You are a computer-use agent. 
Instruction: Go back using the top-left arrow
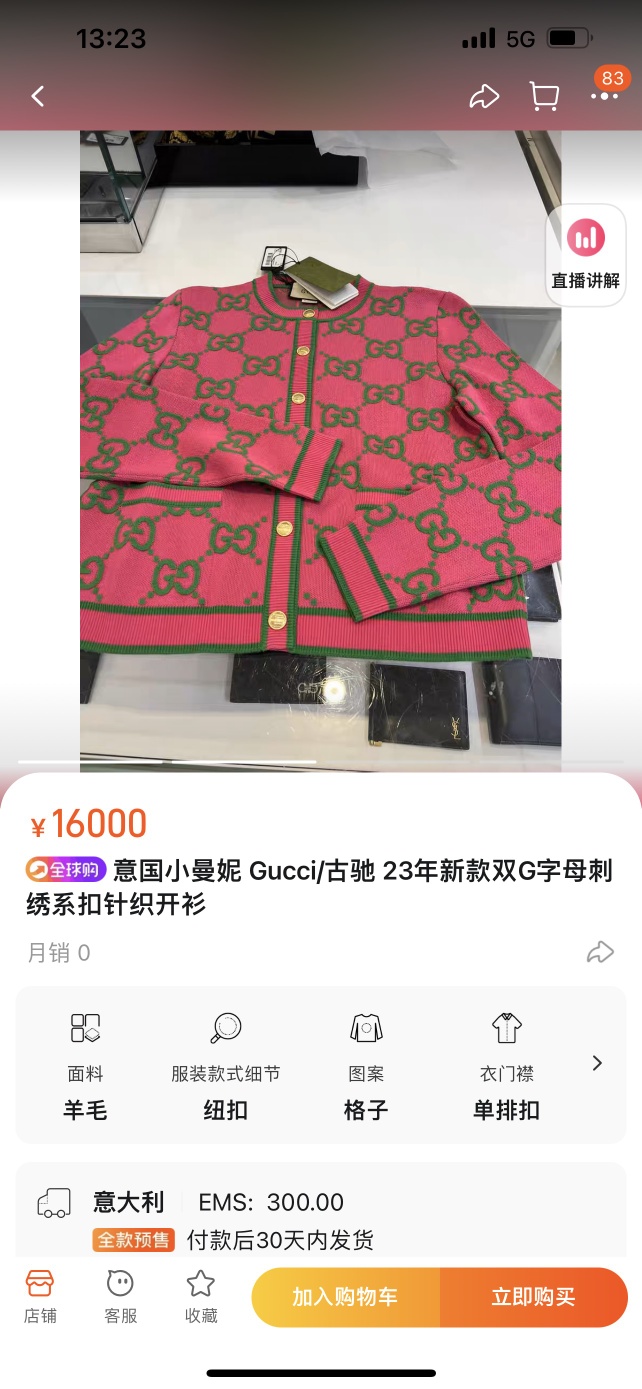point(38,96)
